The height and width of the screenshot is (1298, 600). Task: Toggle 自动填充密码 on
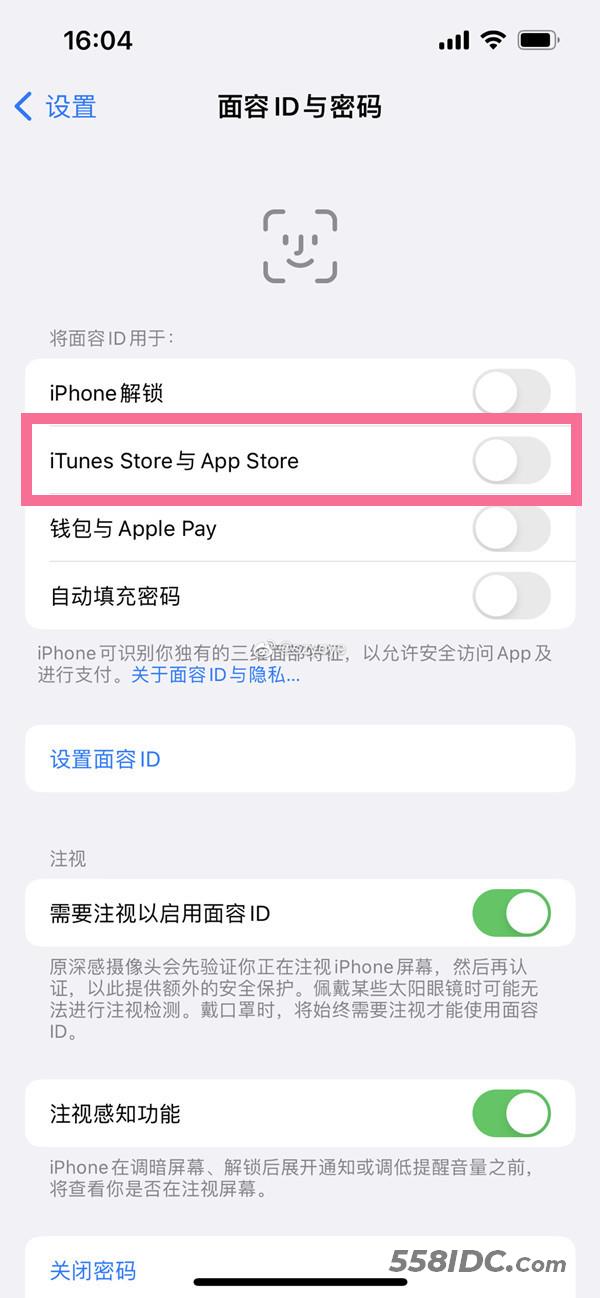click(511, 596)
